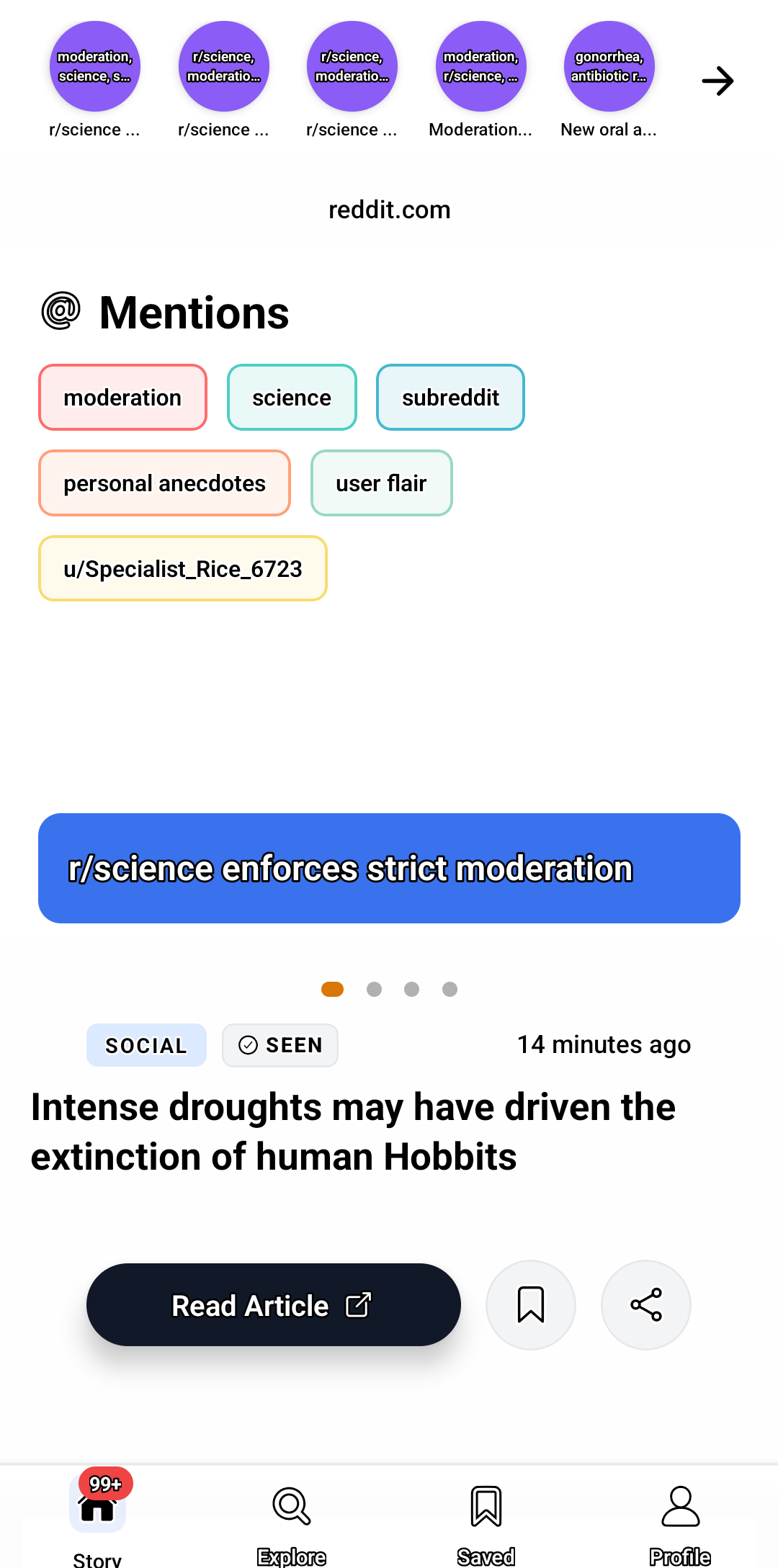
Task: Open the 'gonorrhea, antibiotic' story circle
Action: (609, 67)
